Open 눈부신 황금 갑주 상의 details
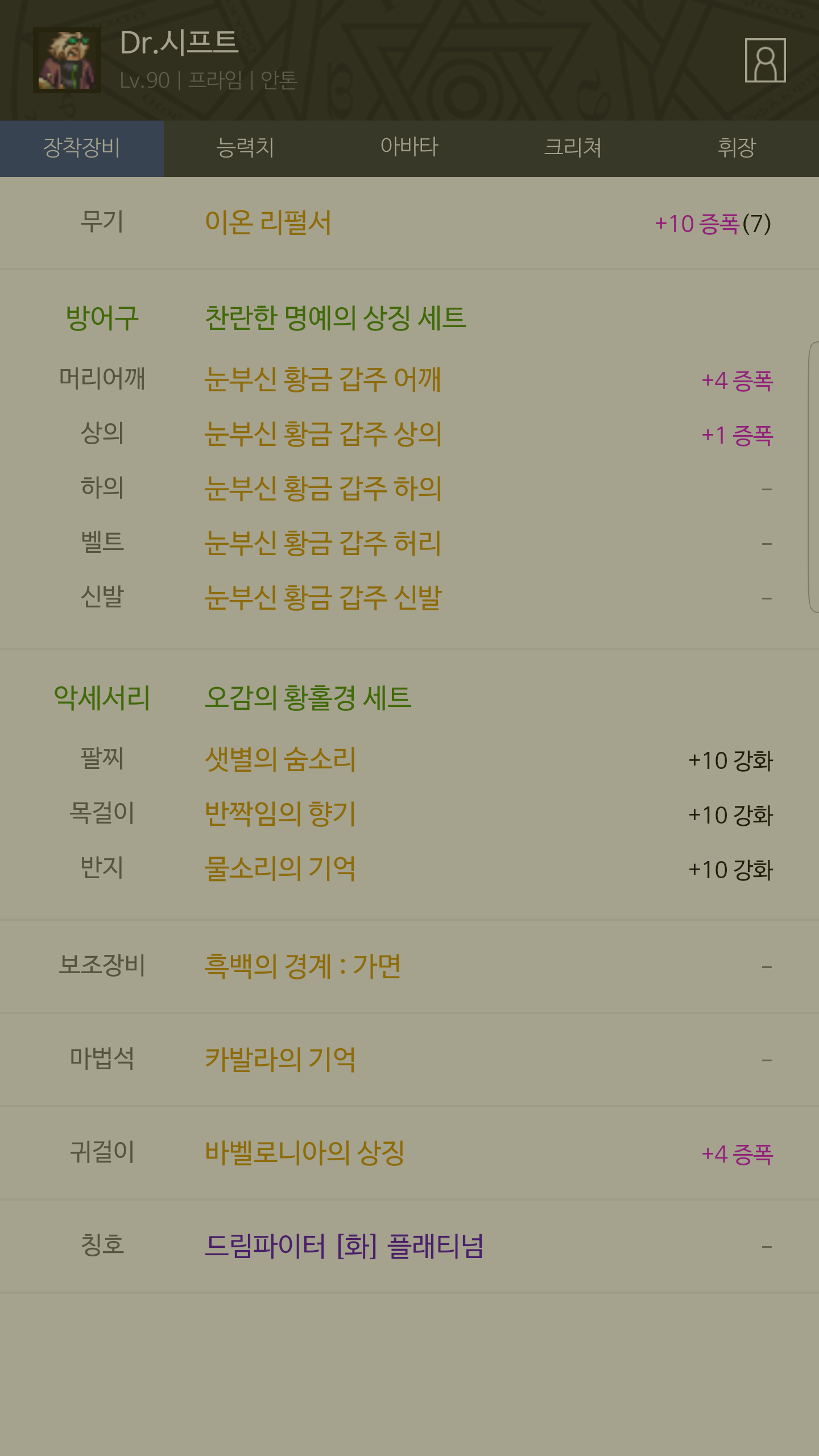 point(322,434)
